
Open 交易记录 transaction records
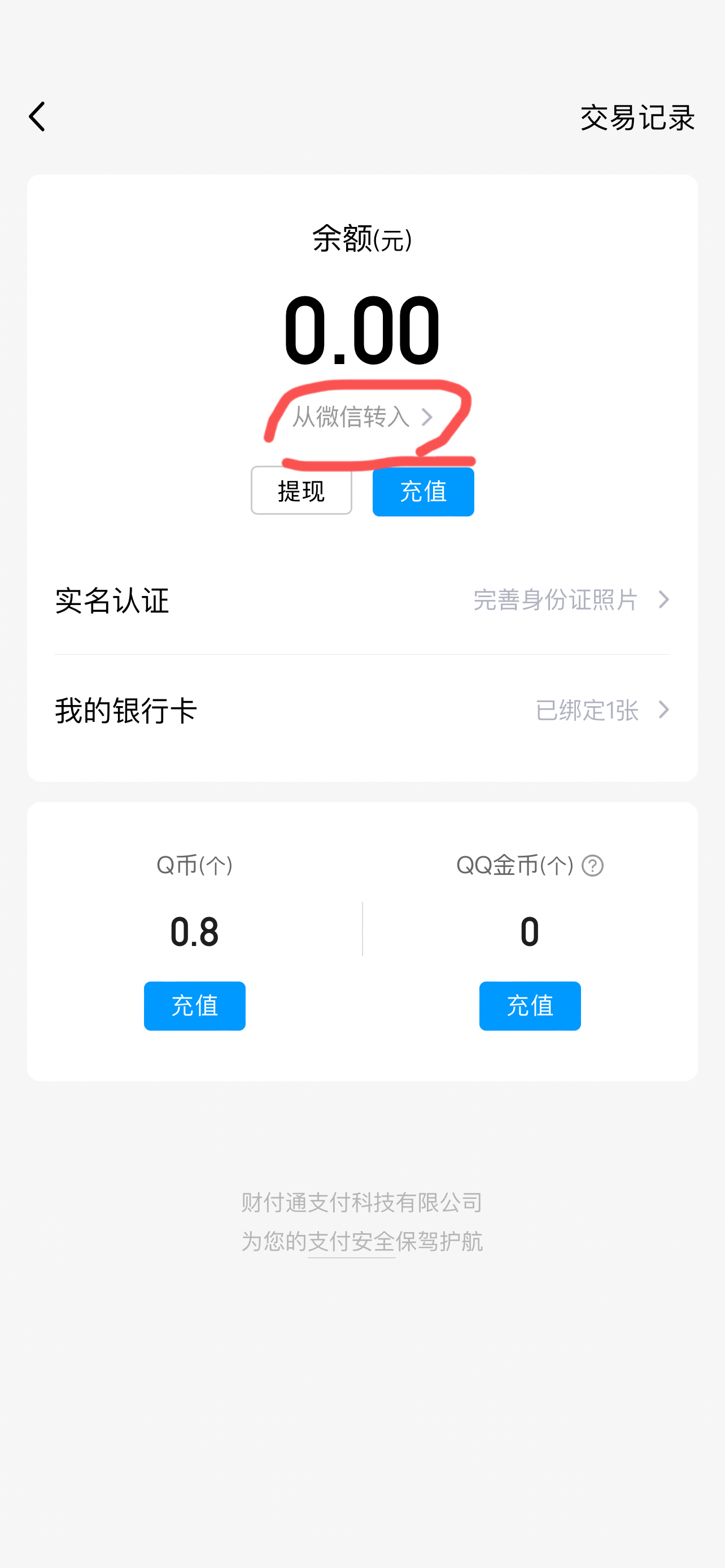(637, 117)
